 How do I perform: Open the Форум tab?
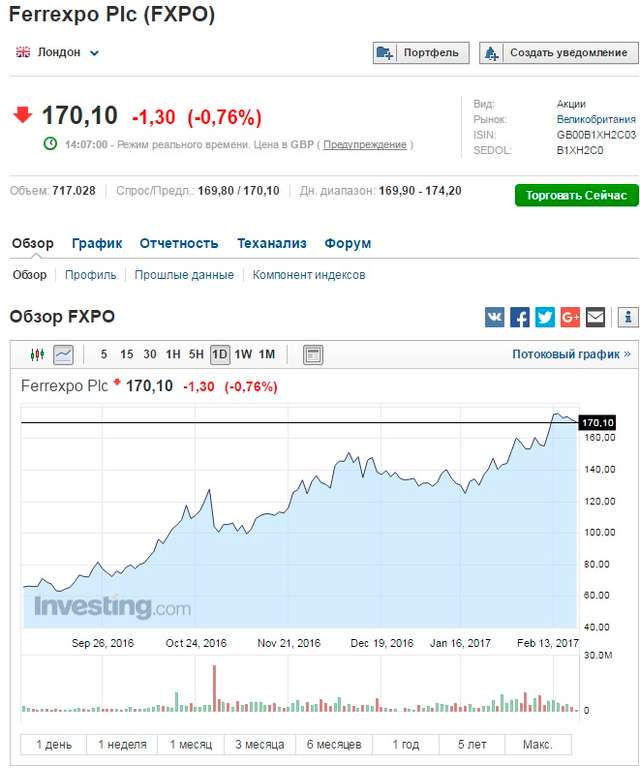point(347,243)
